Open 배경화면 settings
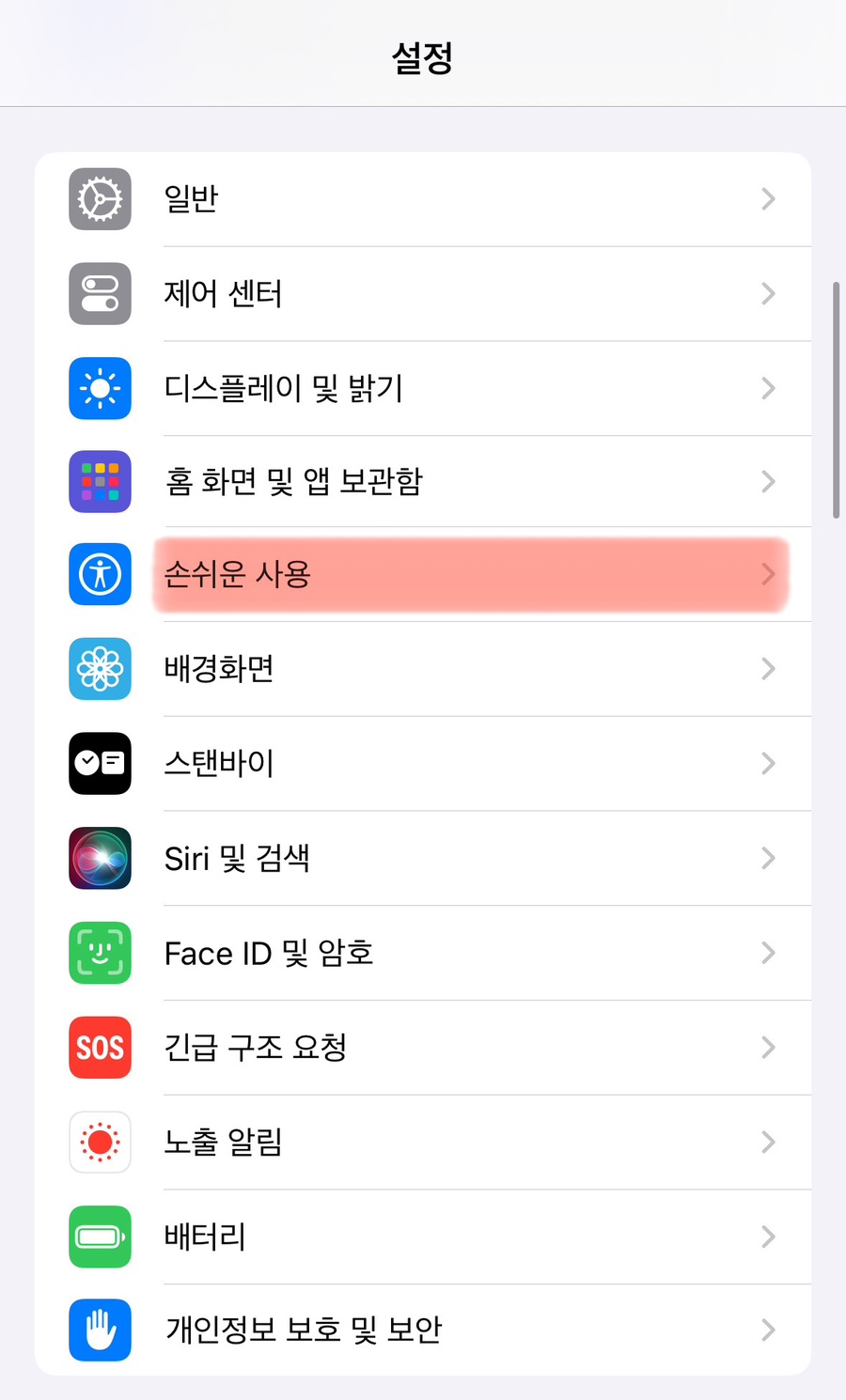Image resolution: width=846 pixels, height=1400 pixels. pyautogui.click(x=423, y=669)
